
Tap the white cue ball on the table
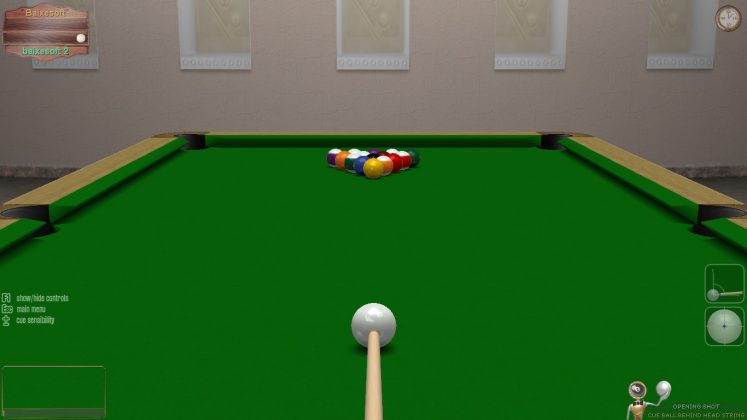pyautogui.click(x=373, y=324)
